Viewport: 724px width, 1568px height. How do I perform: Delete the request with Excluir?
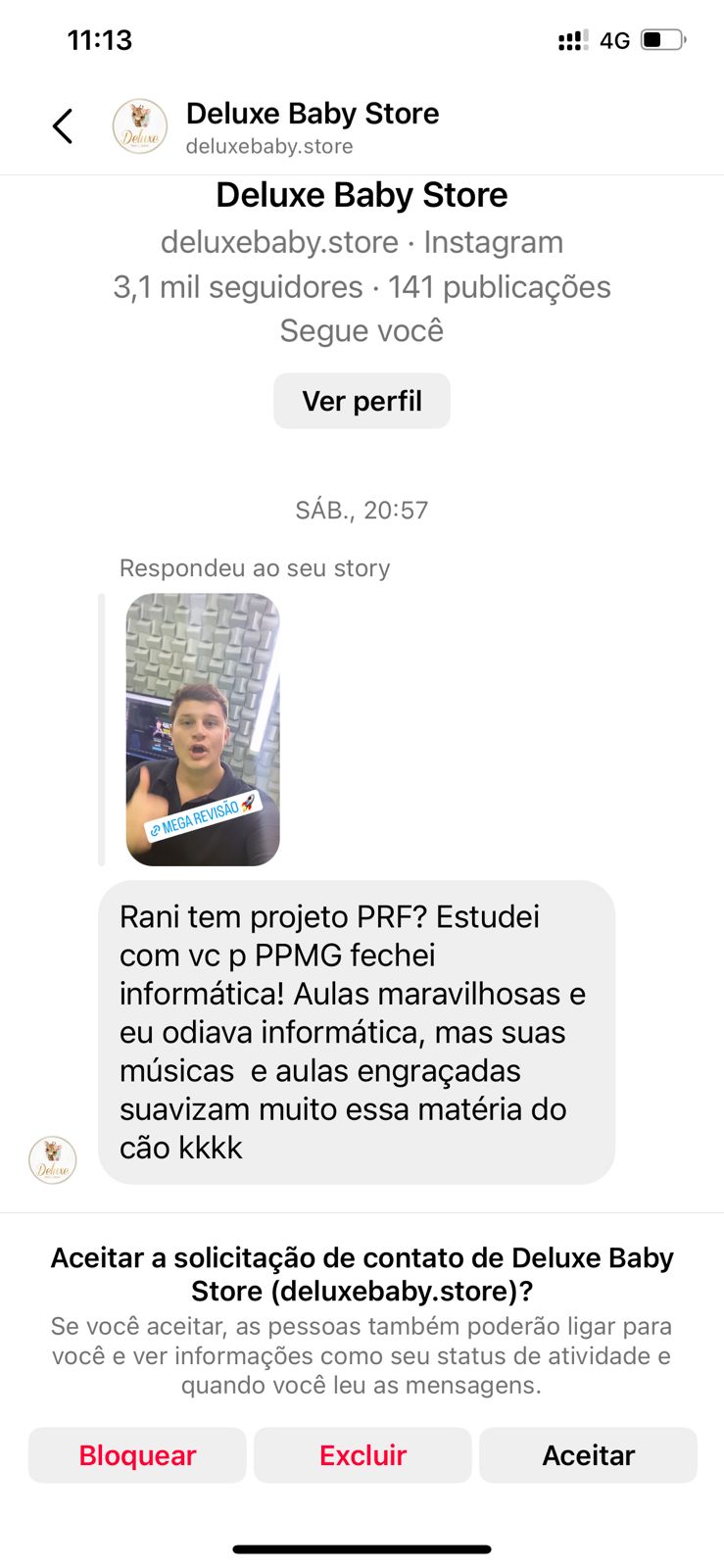tap(362, 1455)
